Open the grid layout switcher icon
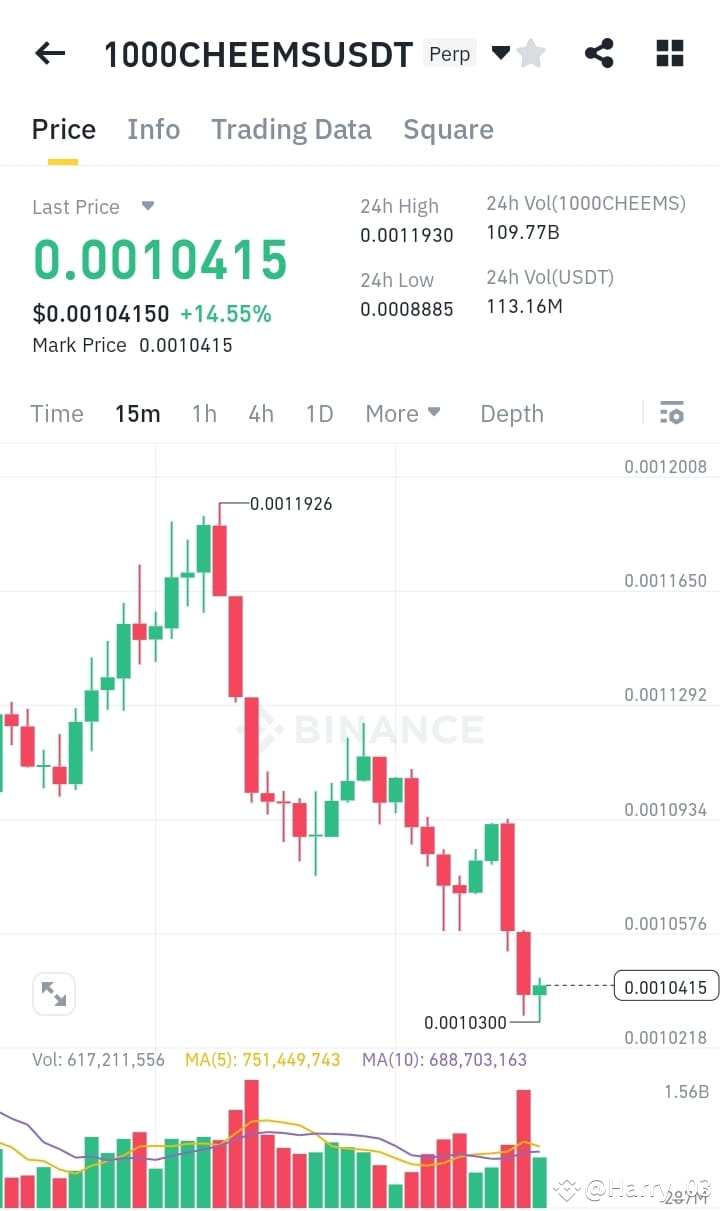The width and height of the screenshot is (720, 1211). tap(669, 53)
